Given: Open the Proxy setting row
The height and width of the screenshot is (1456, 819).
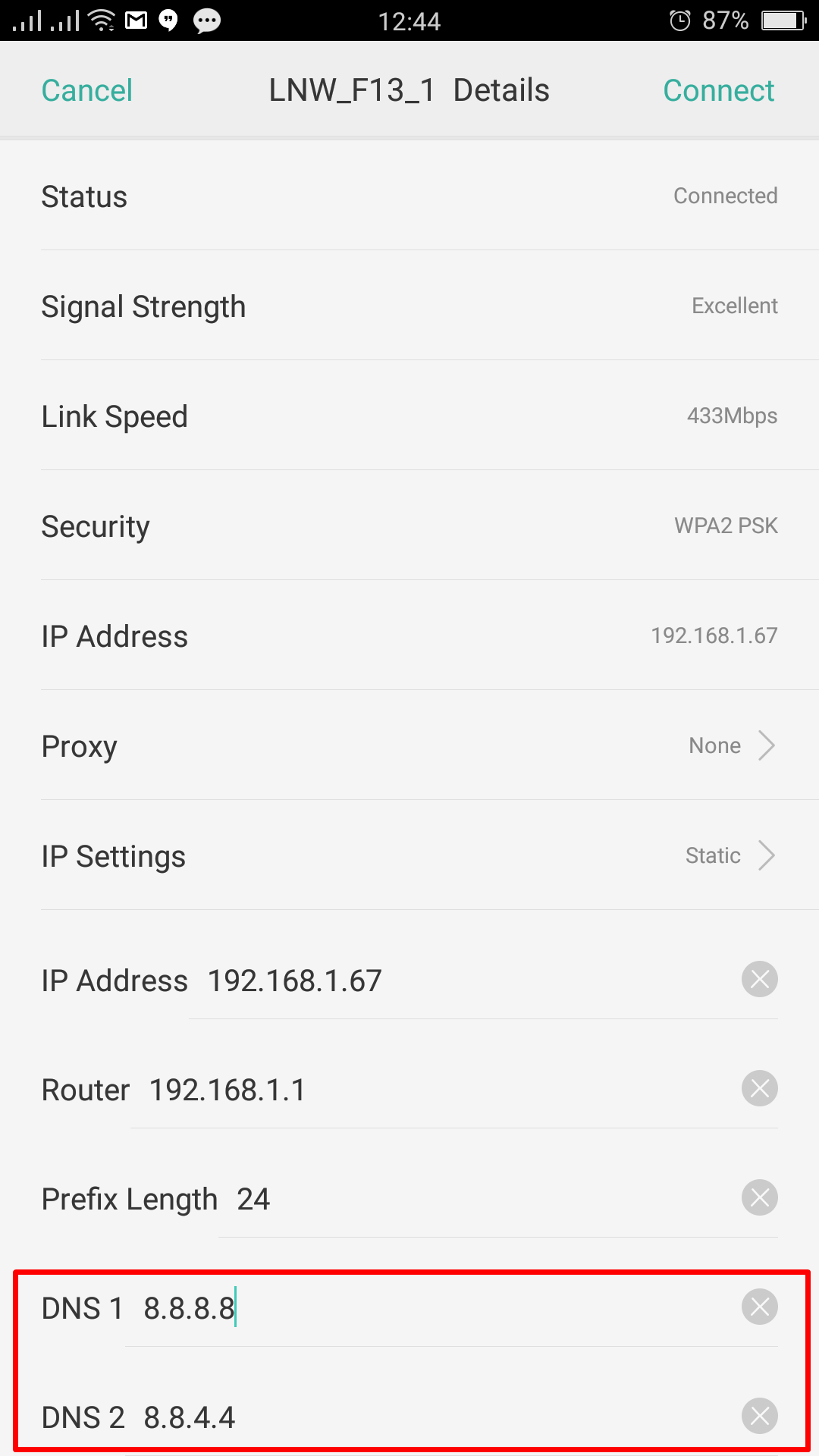Looking at the screenshot, I should (409, 746).
